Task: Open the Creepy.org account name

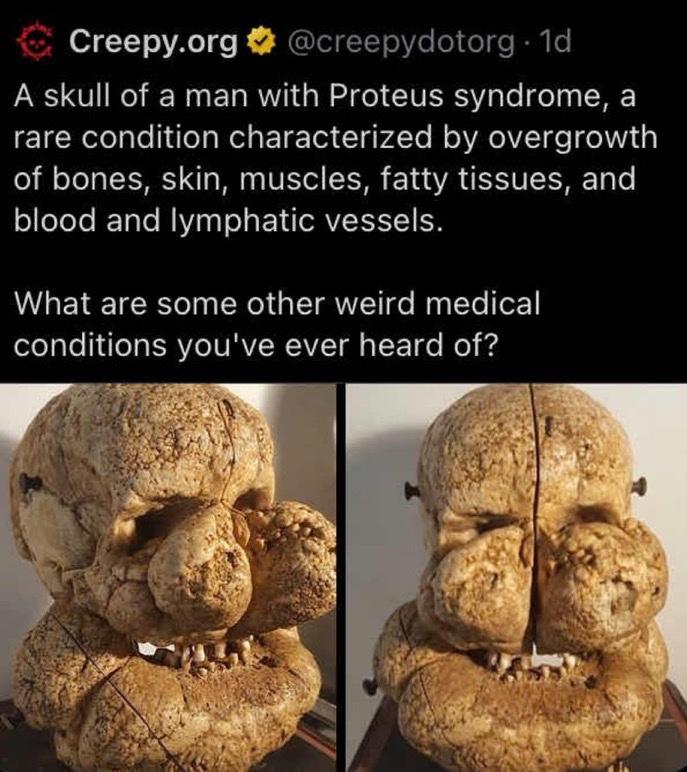Action: 153,43
